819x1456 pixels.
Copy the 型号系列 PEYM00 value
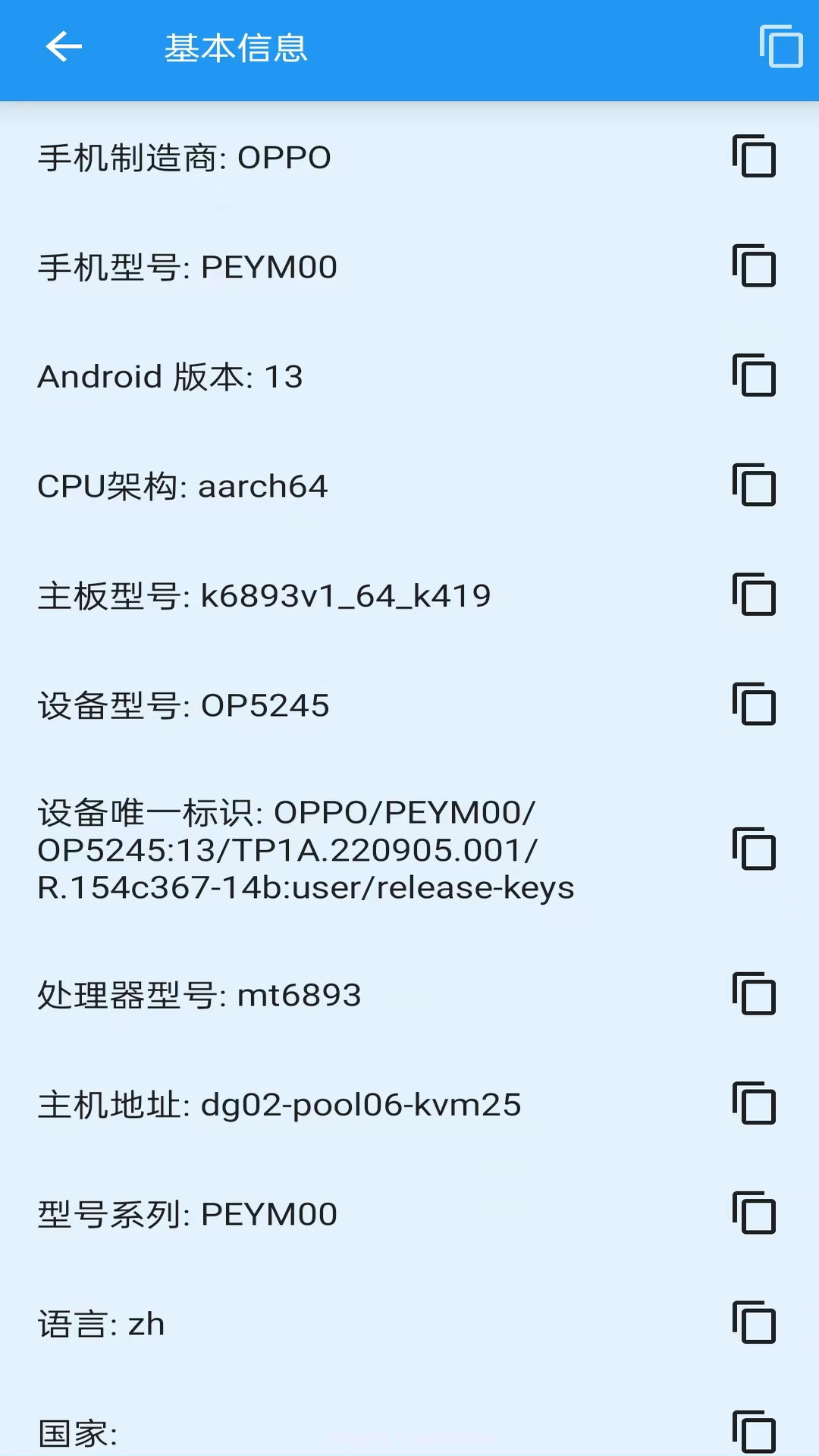point(755,1213)
